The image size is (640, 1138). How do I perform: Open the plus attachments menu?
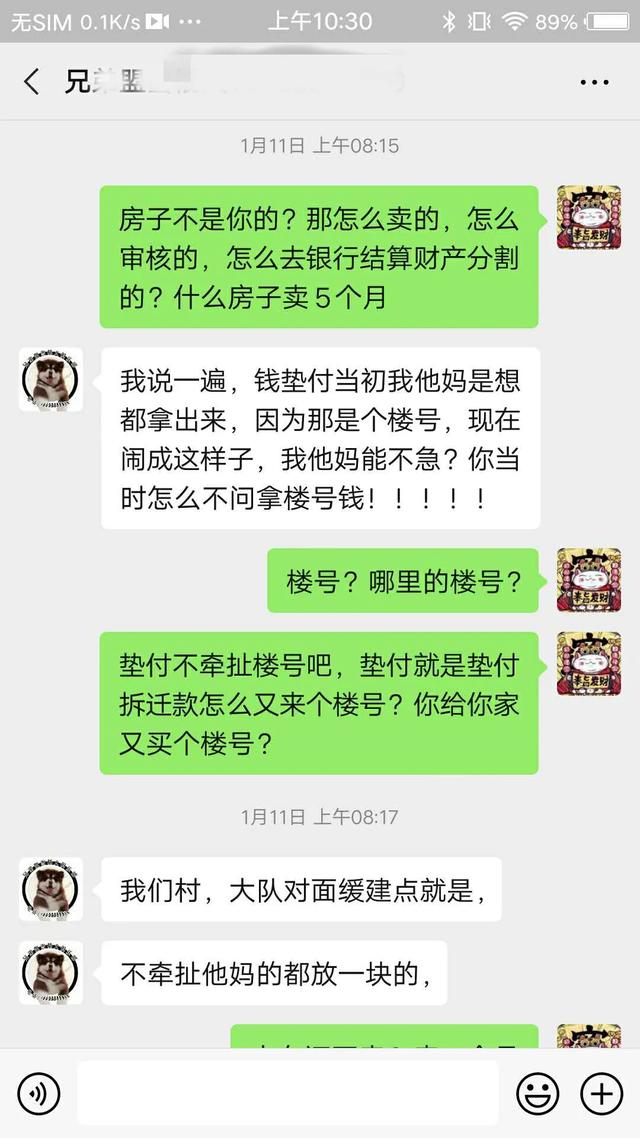tap(601, 1094)
